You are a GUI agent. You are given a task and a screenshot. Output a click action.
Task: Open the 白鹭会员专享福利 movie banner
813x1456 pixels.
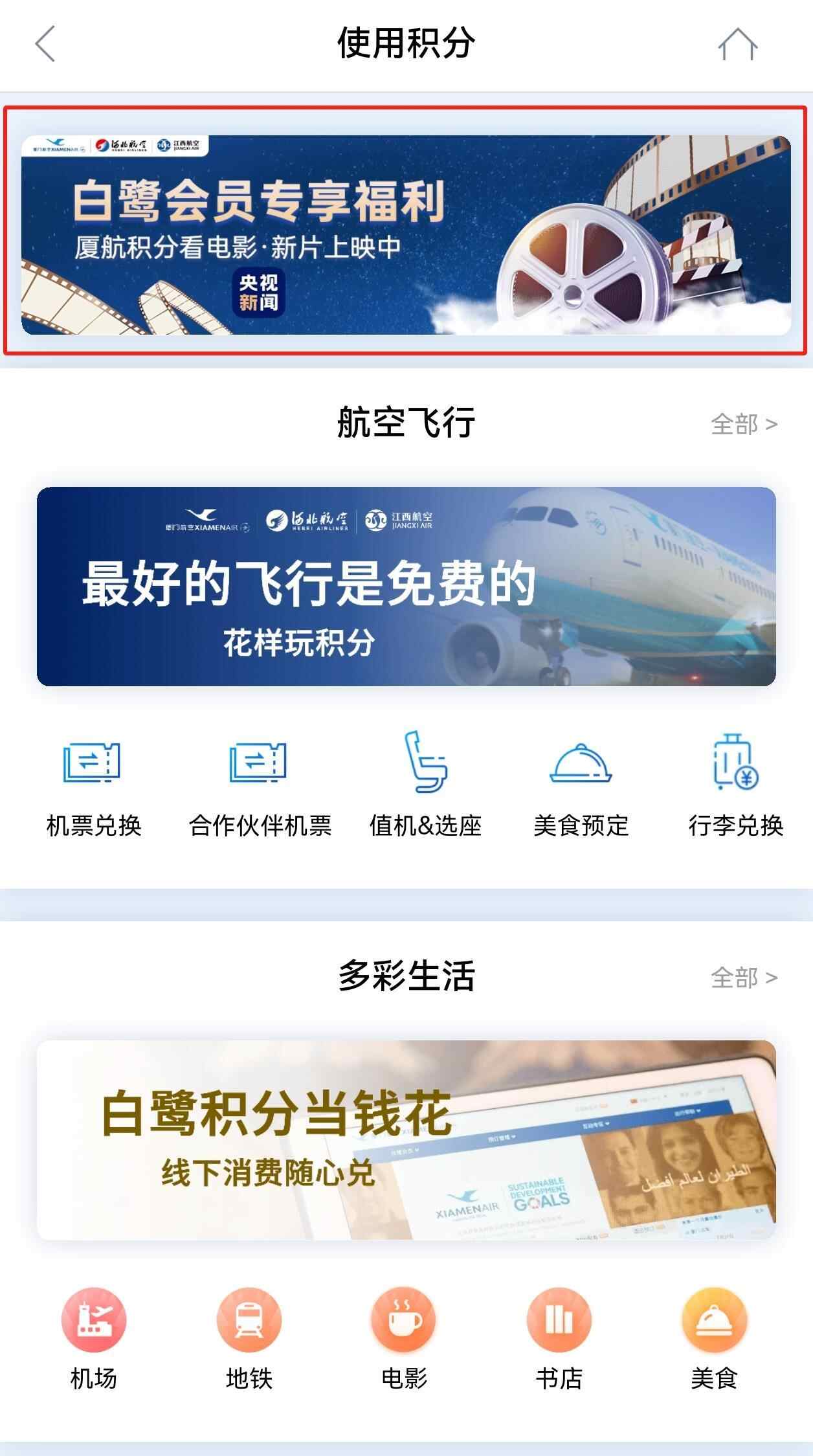406,234
